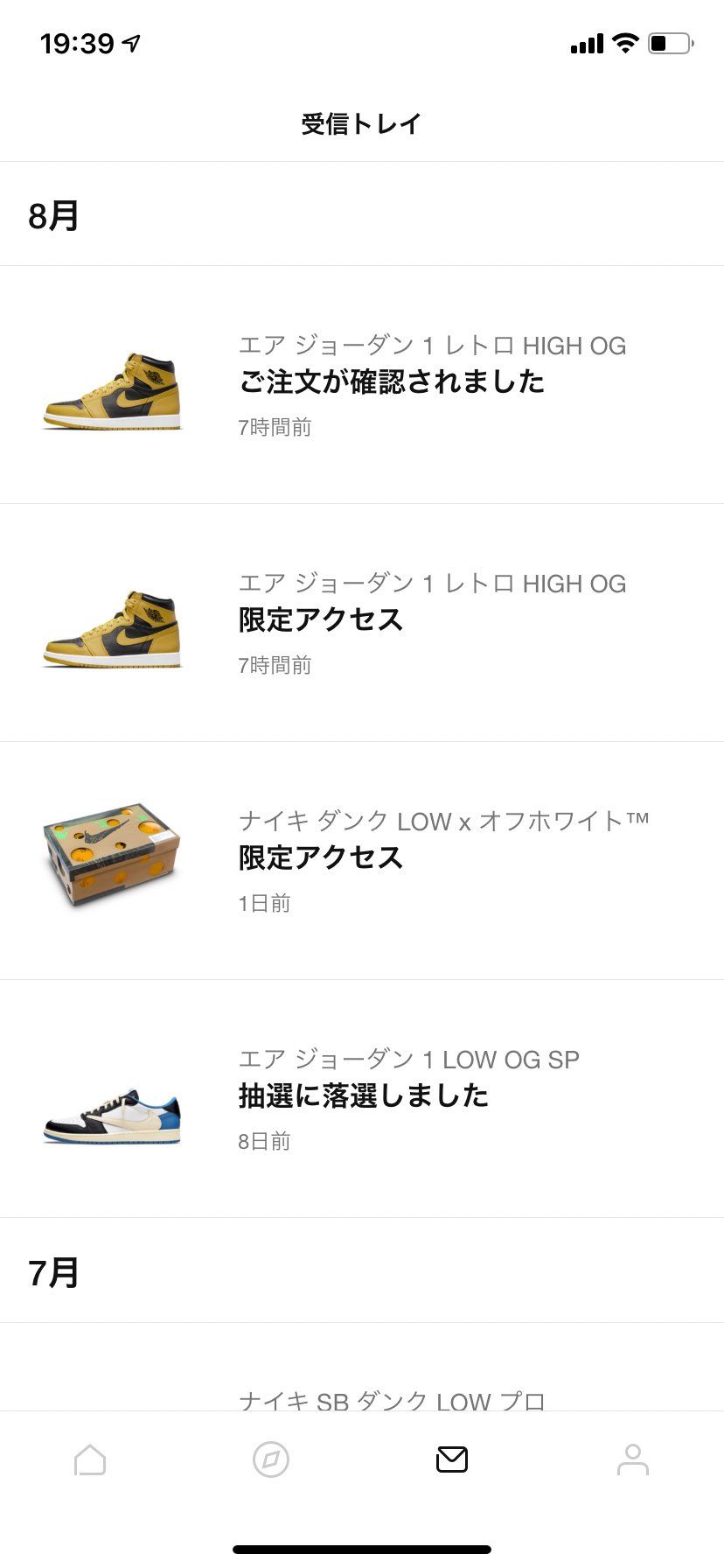Open the Home tab icon

90,1459
